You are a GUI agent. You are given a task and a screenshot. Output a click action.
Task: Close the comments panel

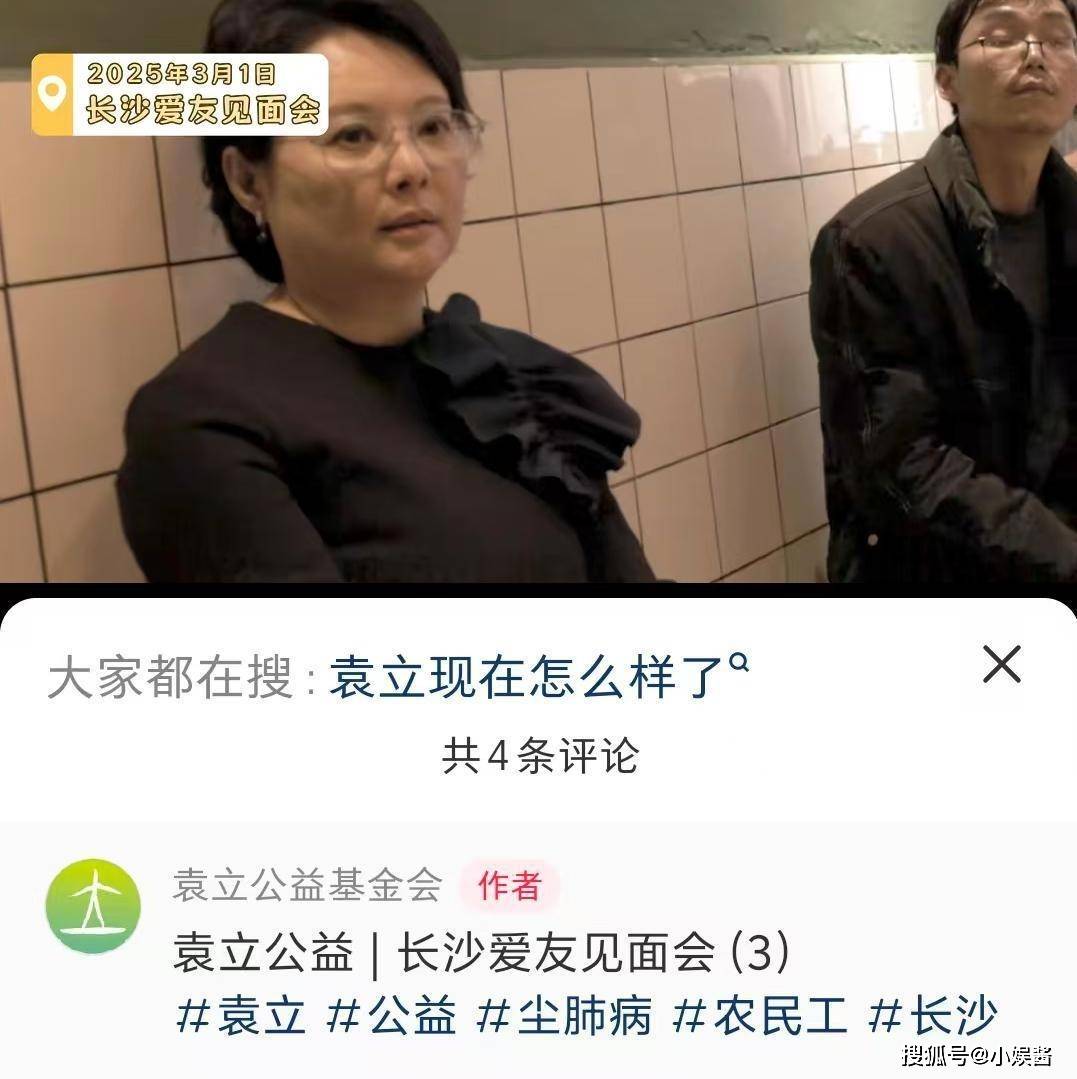coord(1001,664)
